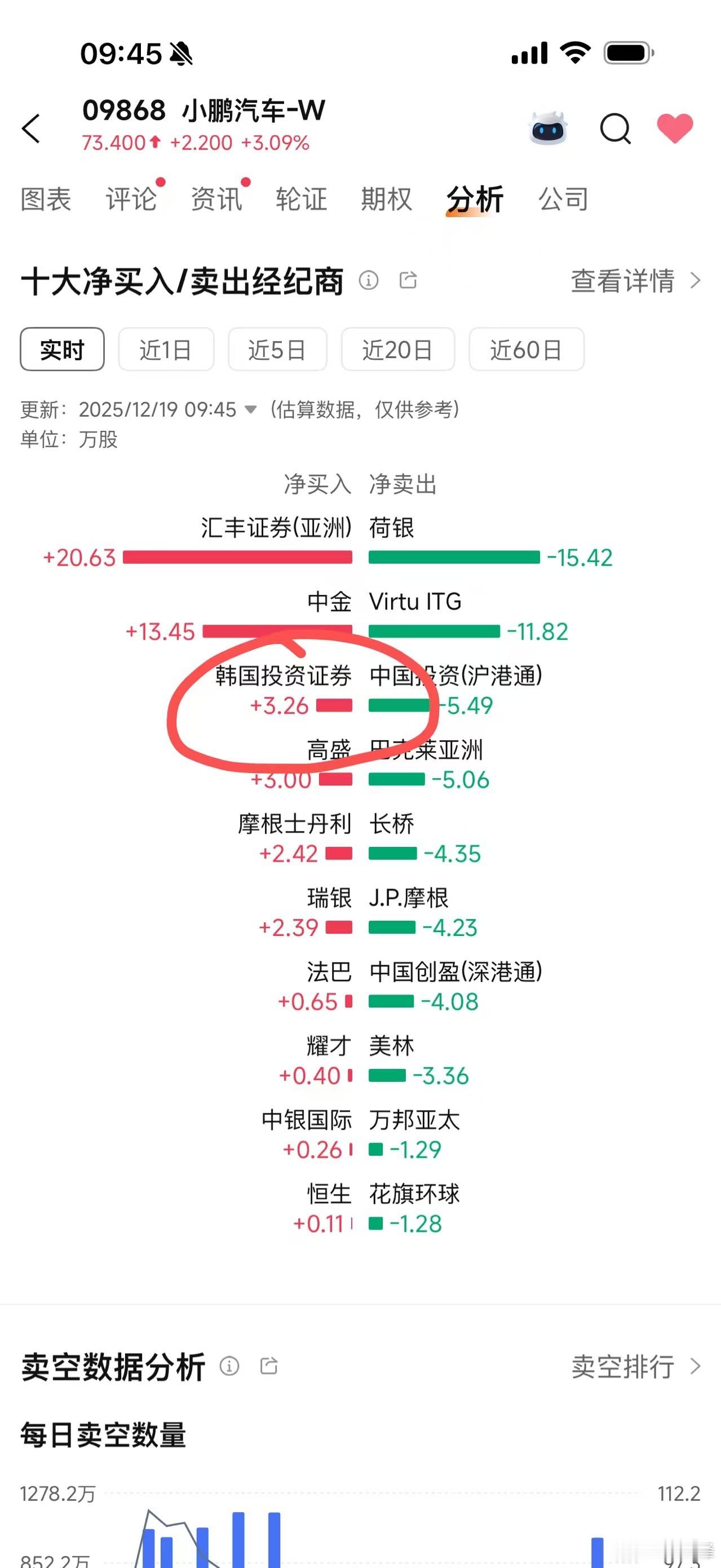Image resolution: width=721 pixels, height=1568 pixels.
Task: Select the 近5日 time filter
Action: (277, 349)
